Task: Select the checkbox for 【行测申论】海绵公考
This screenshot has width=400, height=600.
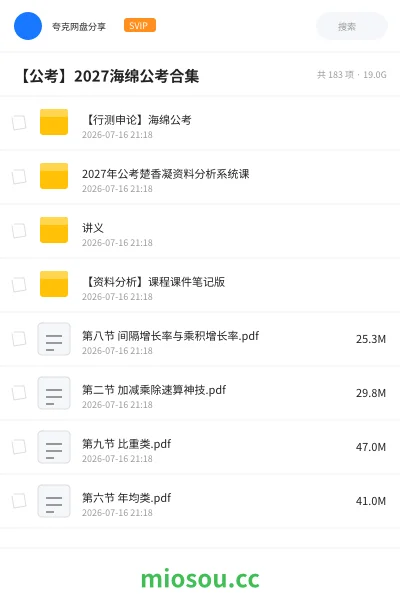Action: (x=19, y=123)
